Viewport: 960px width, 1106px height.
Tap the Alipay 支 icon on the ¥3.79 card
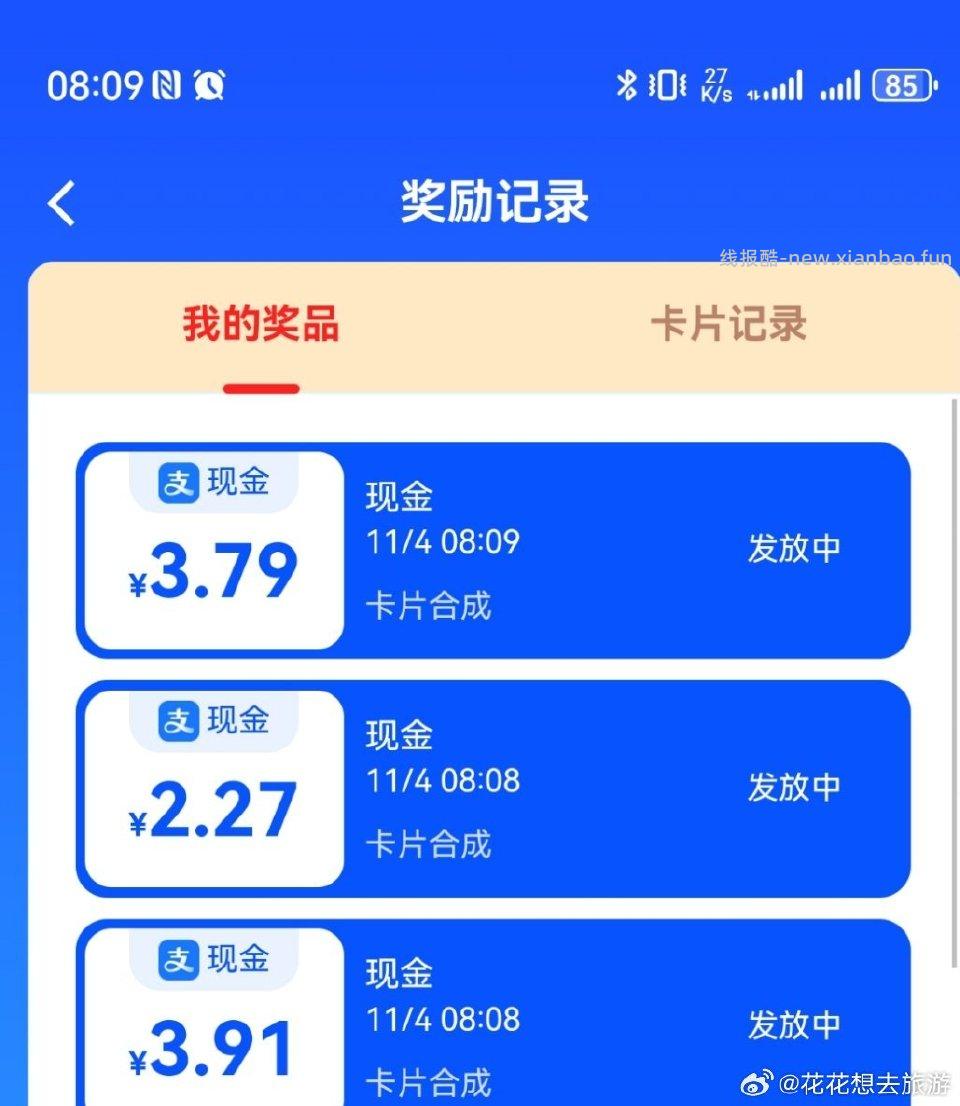click(x=177, y=482)
